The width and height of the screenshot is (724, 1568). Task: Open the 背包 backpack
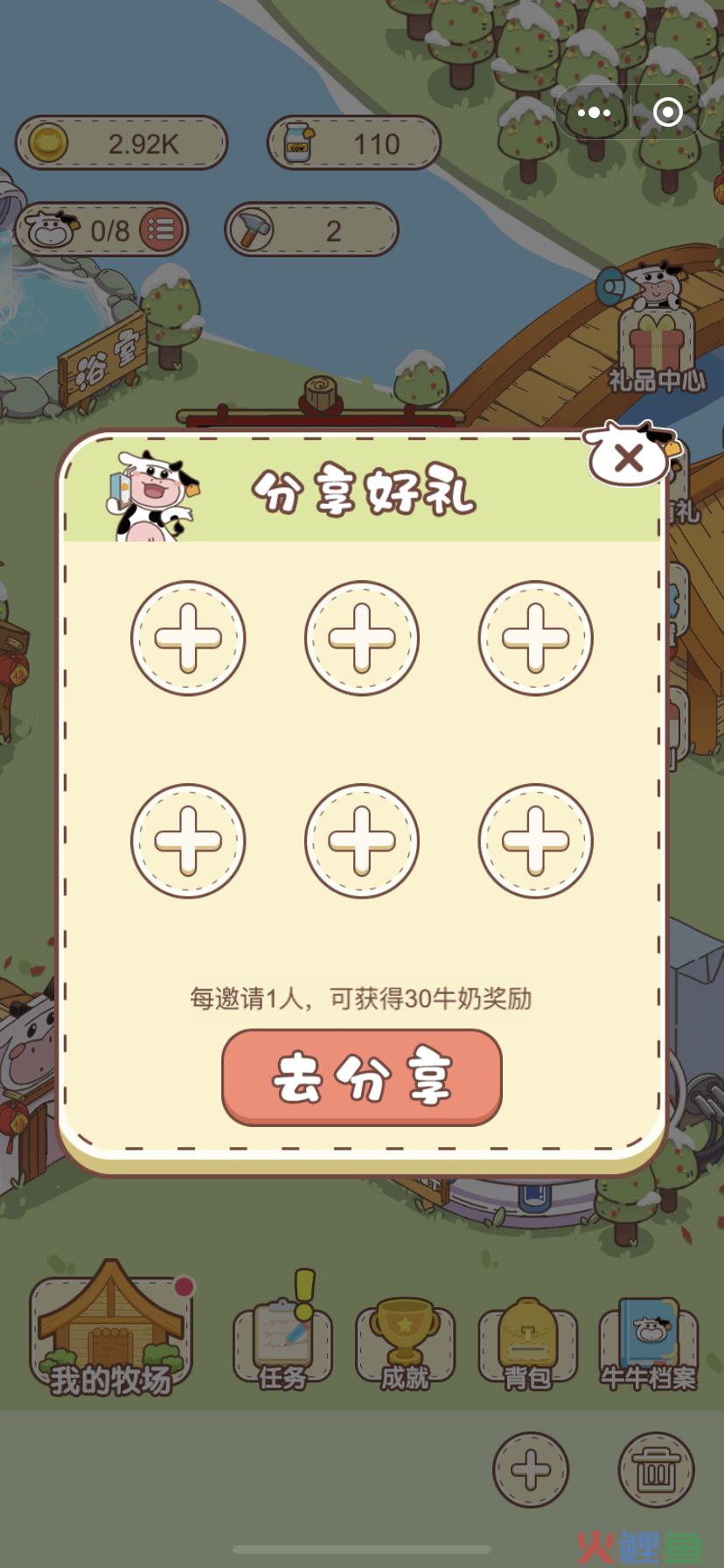coord(526,1345)
